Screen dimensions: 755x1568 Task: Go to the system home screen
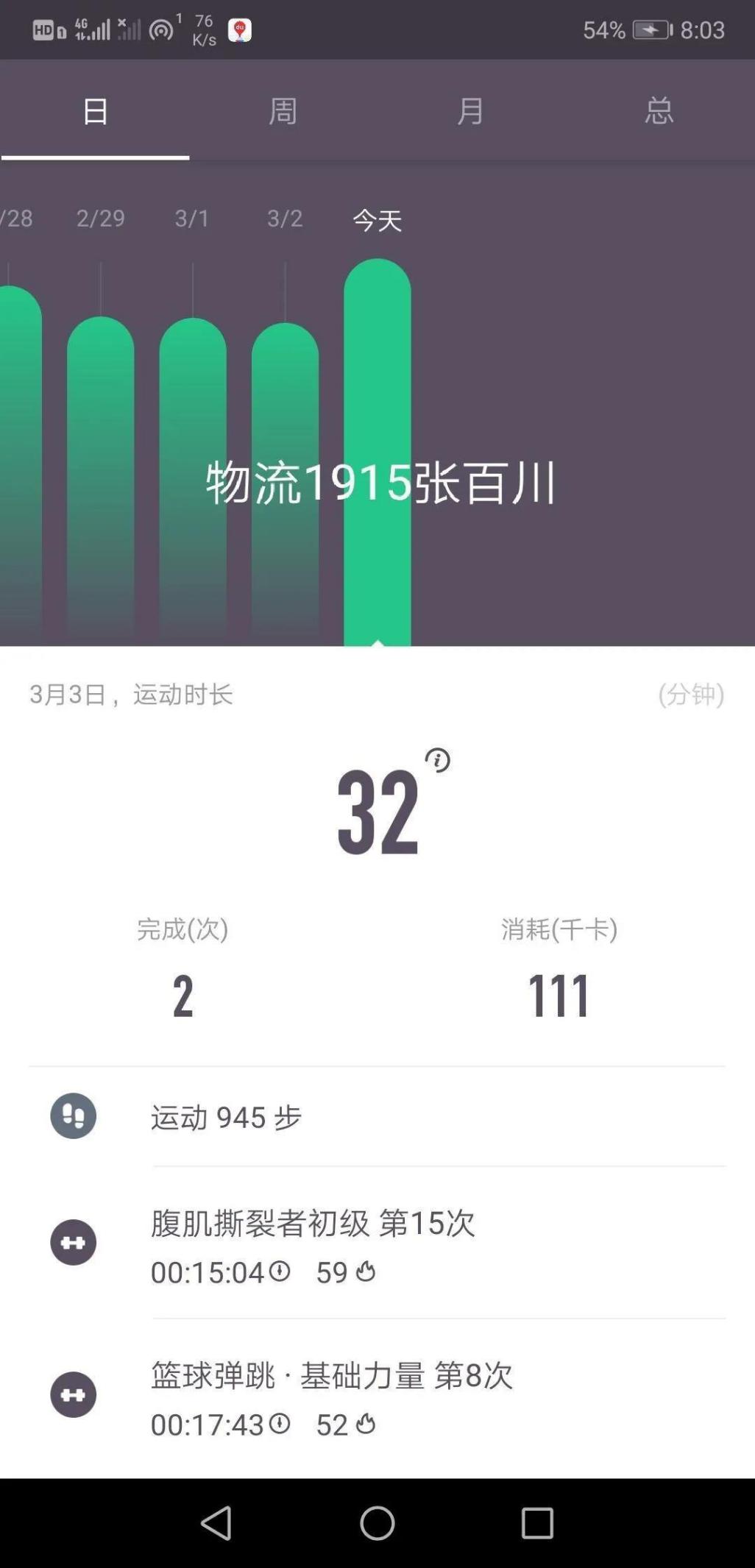coord(377,1523)
